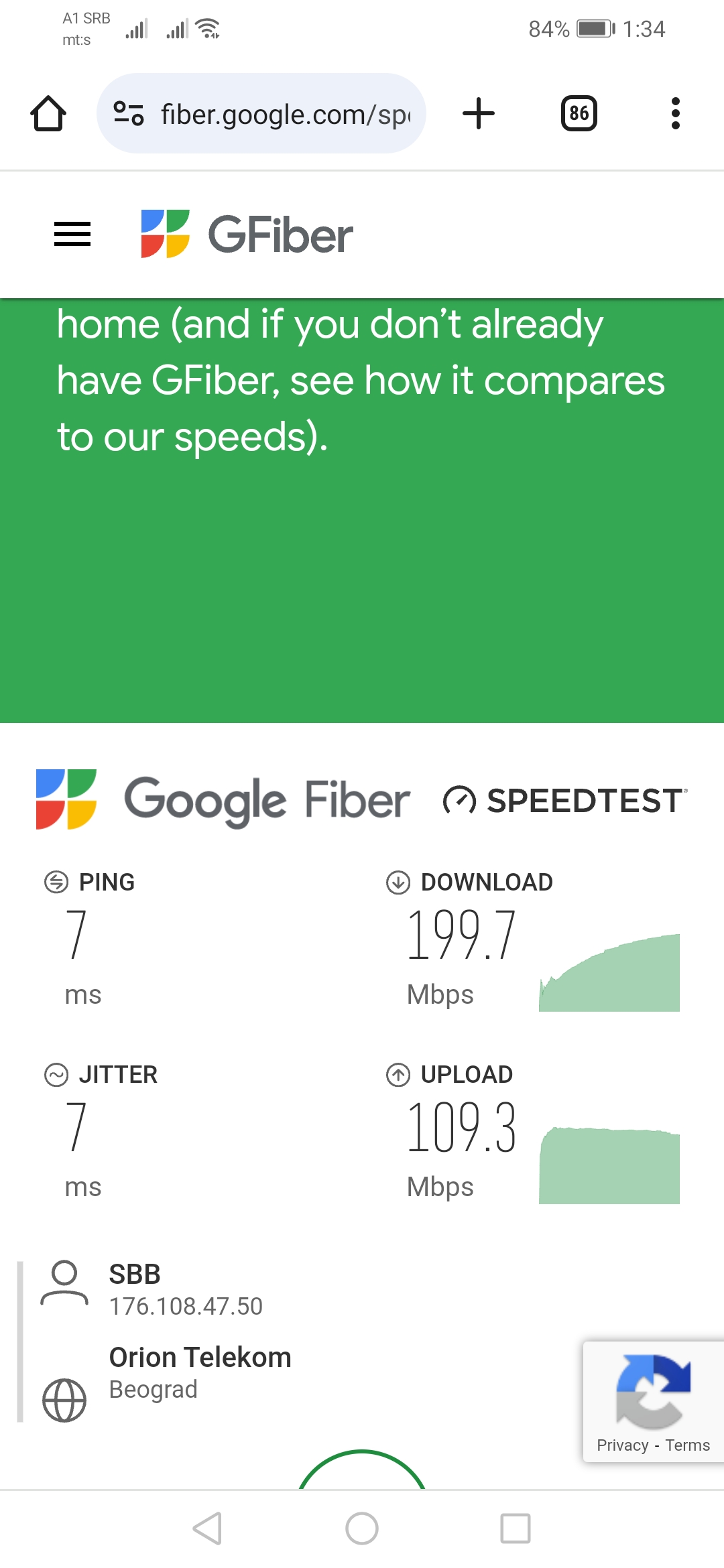Go to browser home page

point(48,113)
